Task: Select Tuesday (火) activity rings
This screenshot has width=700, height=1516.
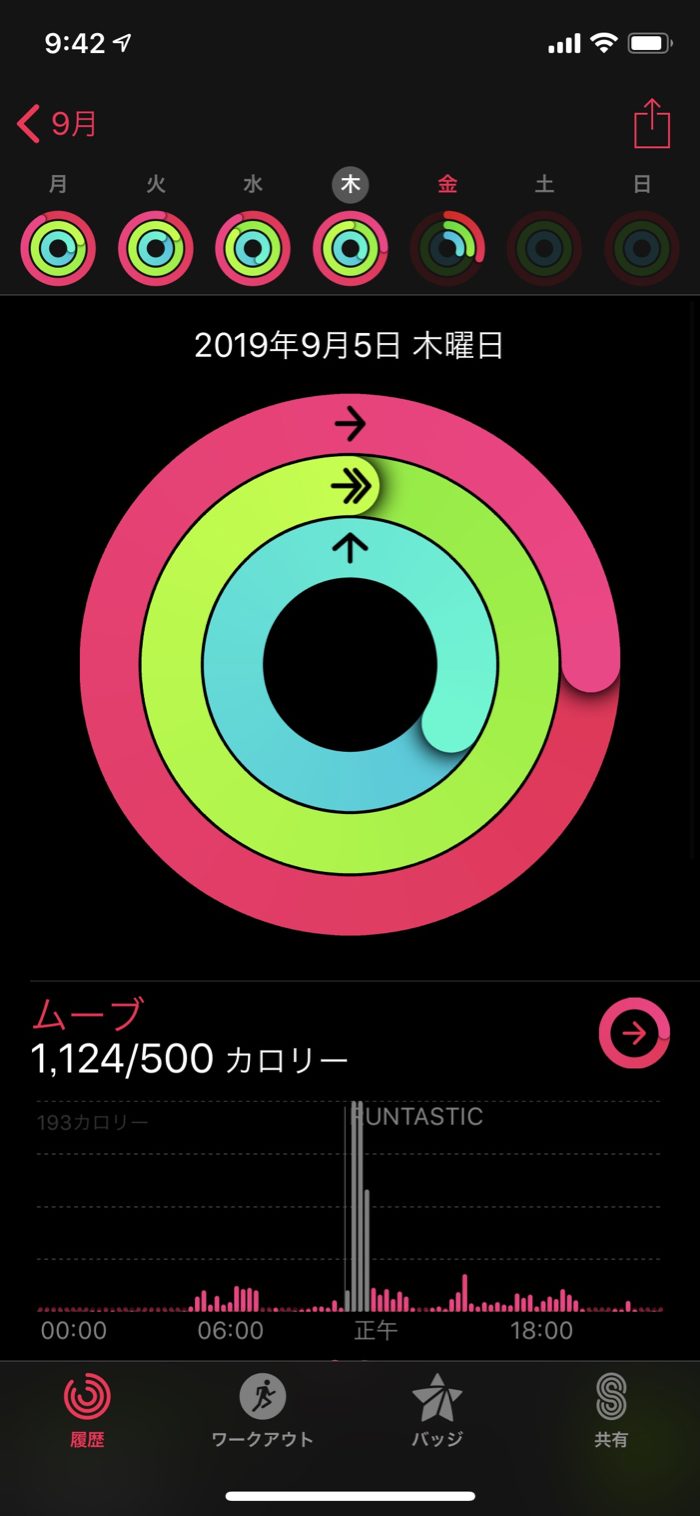Action: tap(156, 248)
